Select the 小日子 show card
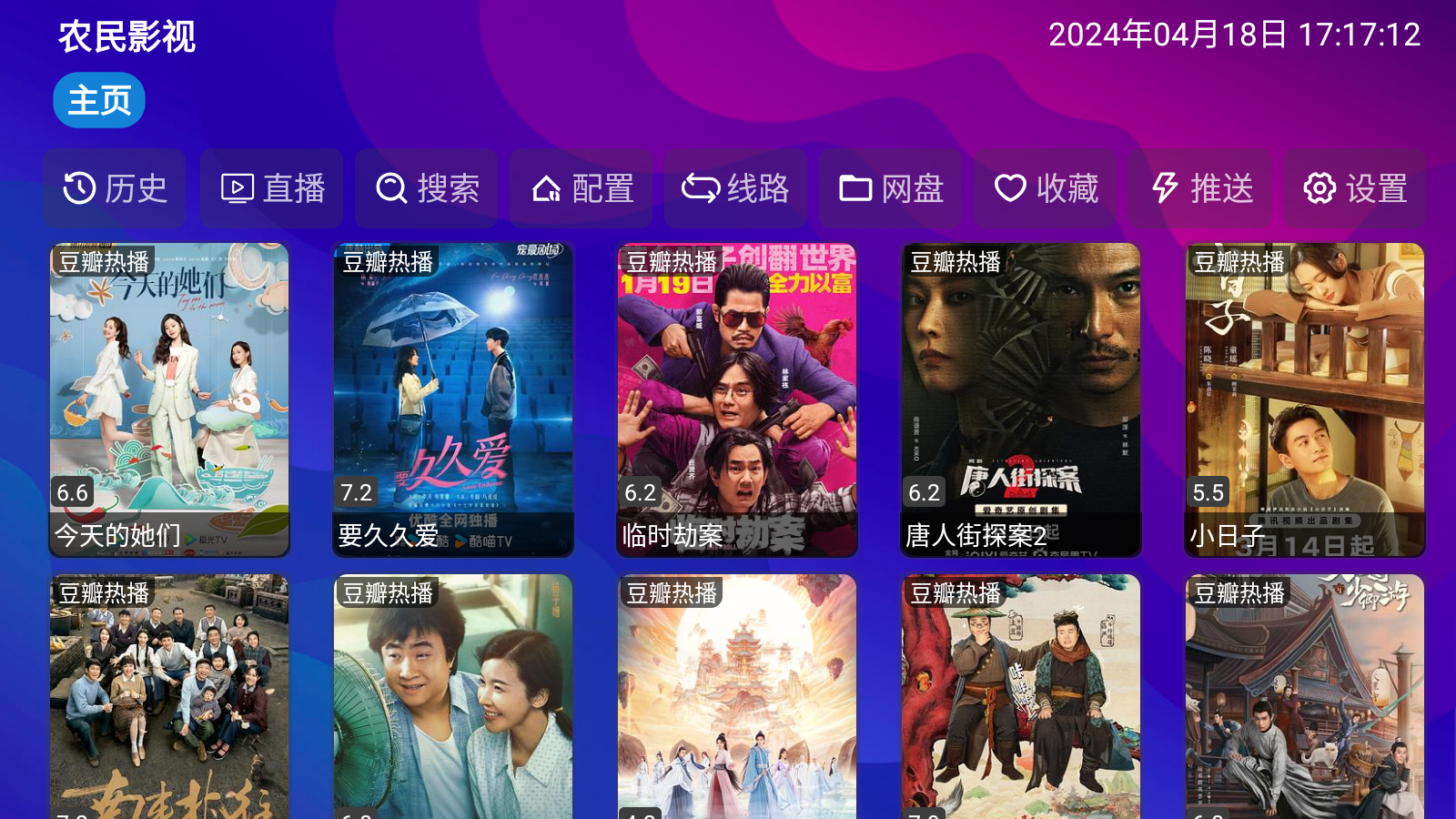The image size is (1456, 819). (1305, 399)
